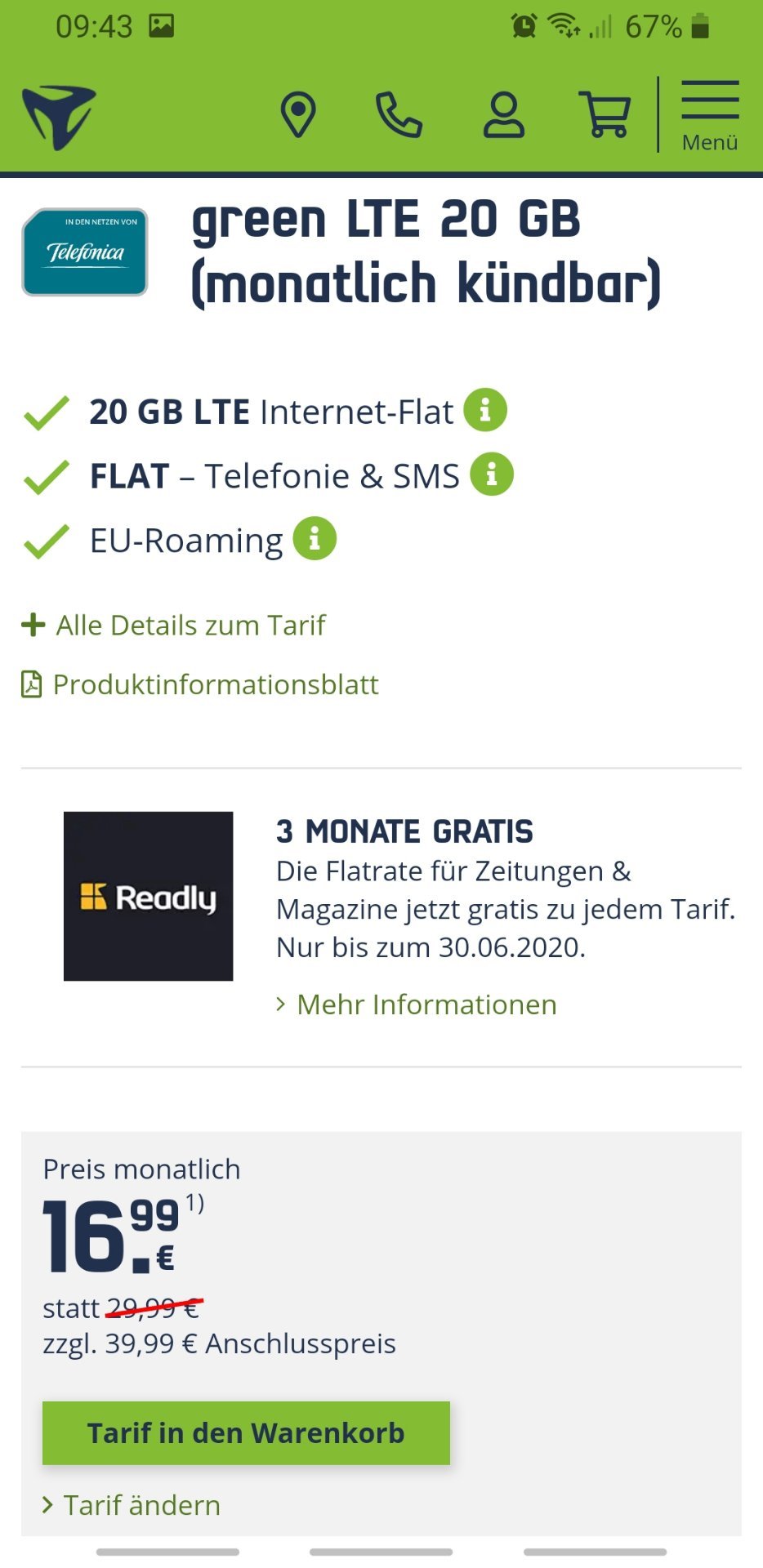Screen dimensions: 763x1568
Task: Select Tarif ändern link
Action: 132,1504
